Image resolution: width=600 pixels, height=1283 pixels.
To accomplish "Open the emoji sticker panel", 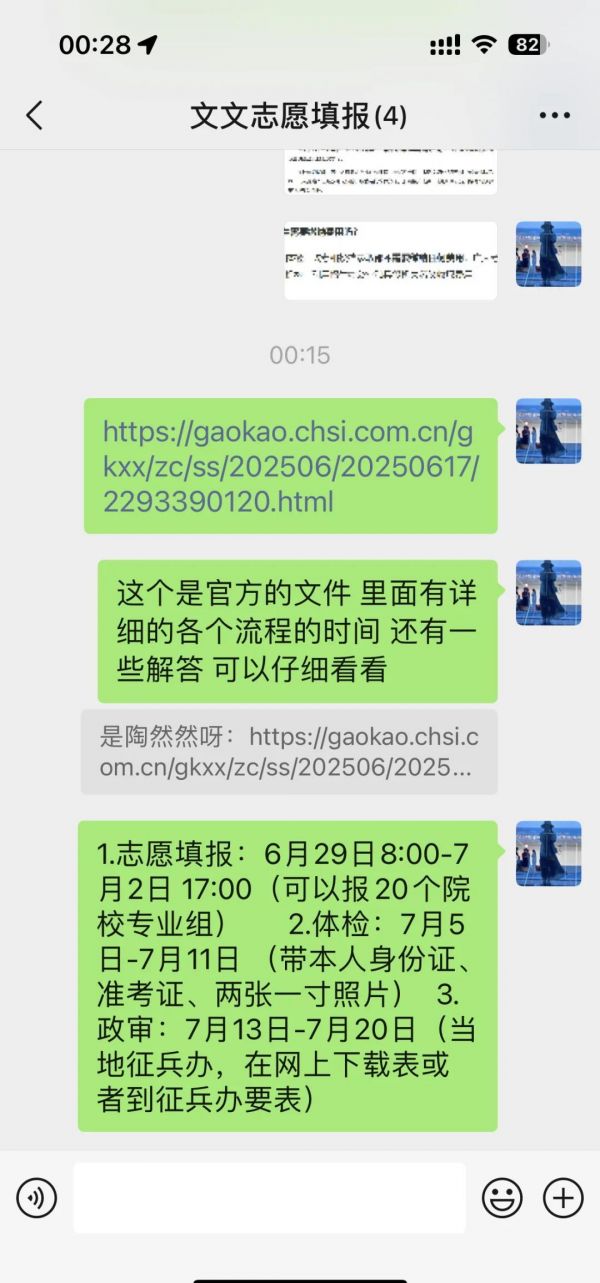I will pos(502,1197).
